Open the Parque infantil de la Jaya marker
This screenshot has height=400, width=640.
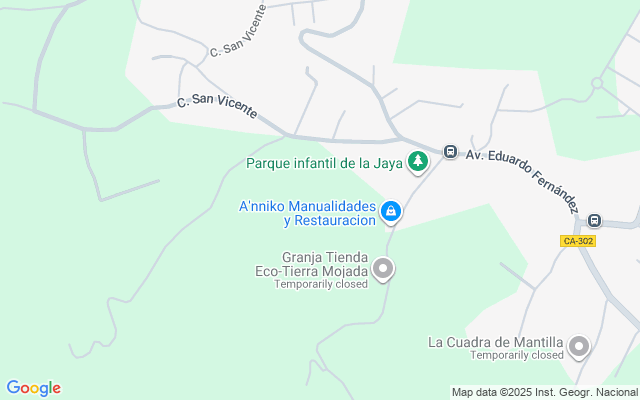[x=417, y=162]
